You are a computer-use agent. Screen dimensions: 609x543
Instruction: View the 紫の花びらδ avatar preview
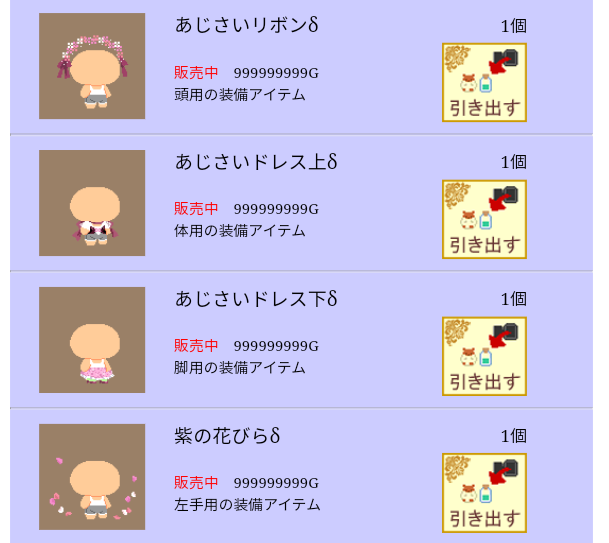click(92, 477)
